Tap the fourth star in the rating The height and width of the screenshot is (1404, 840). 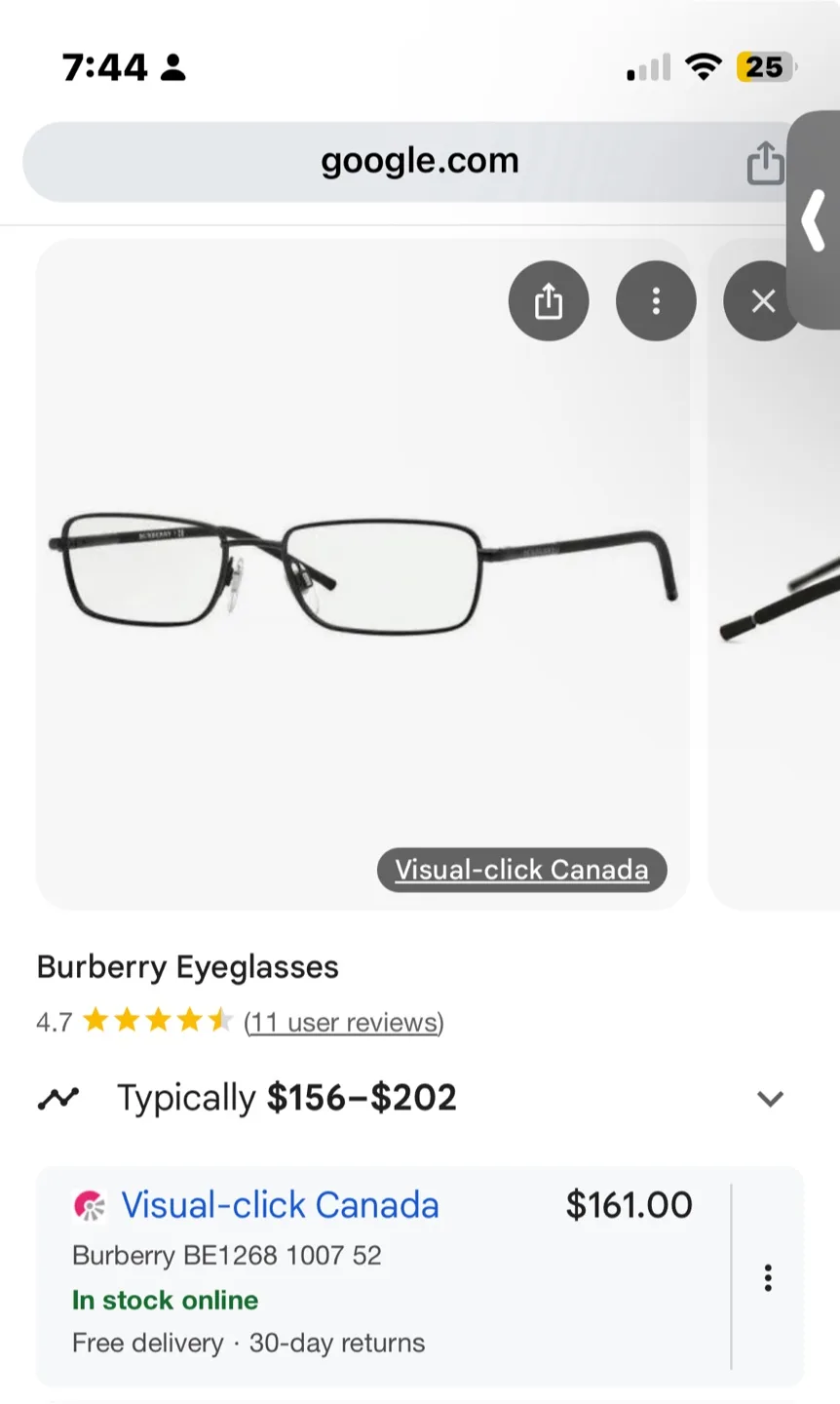pyautogui.click(x=190, y=1020)
